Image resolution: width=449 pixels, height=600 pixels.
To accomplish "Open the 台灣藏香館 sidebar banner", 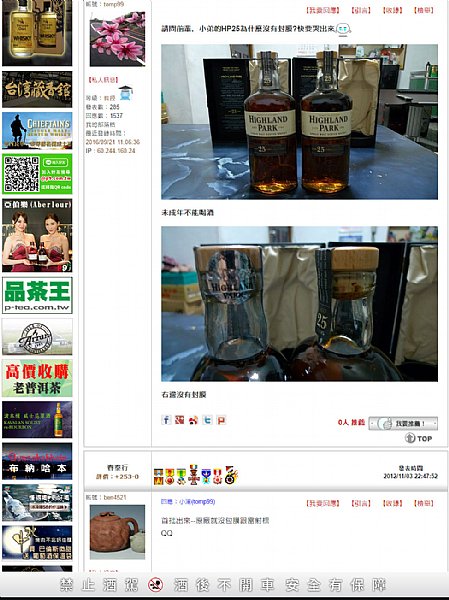I will 37,89.
